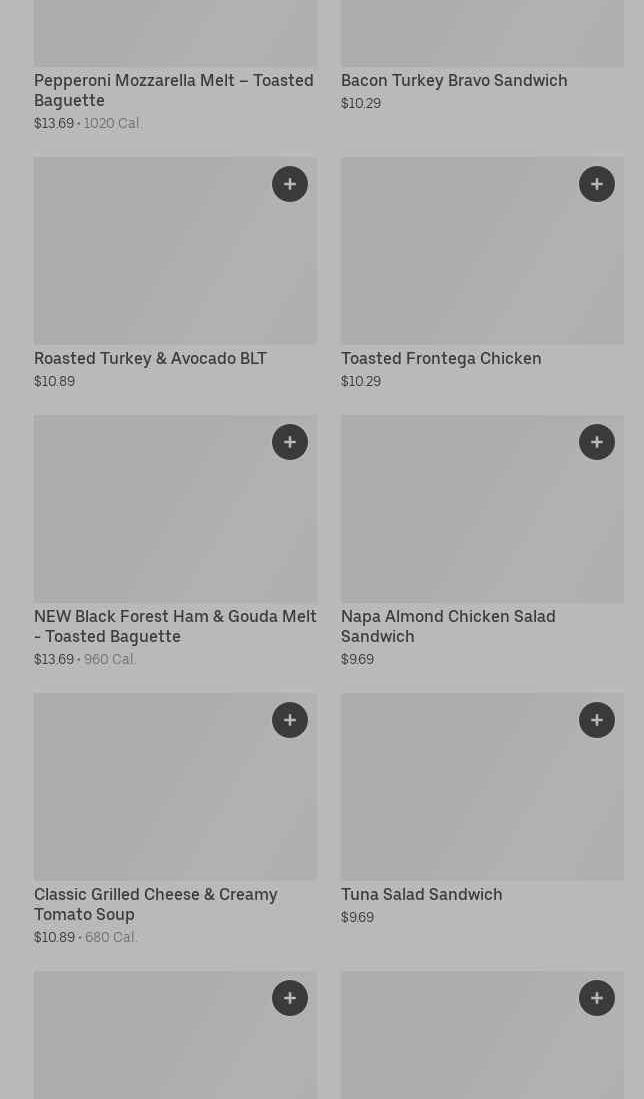Screen dimensions: 644x1099
Task: Add Classic Grilled Cheese & Creamy Tomato Soup
Action: (290, 720)
